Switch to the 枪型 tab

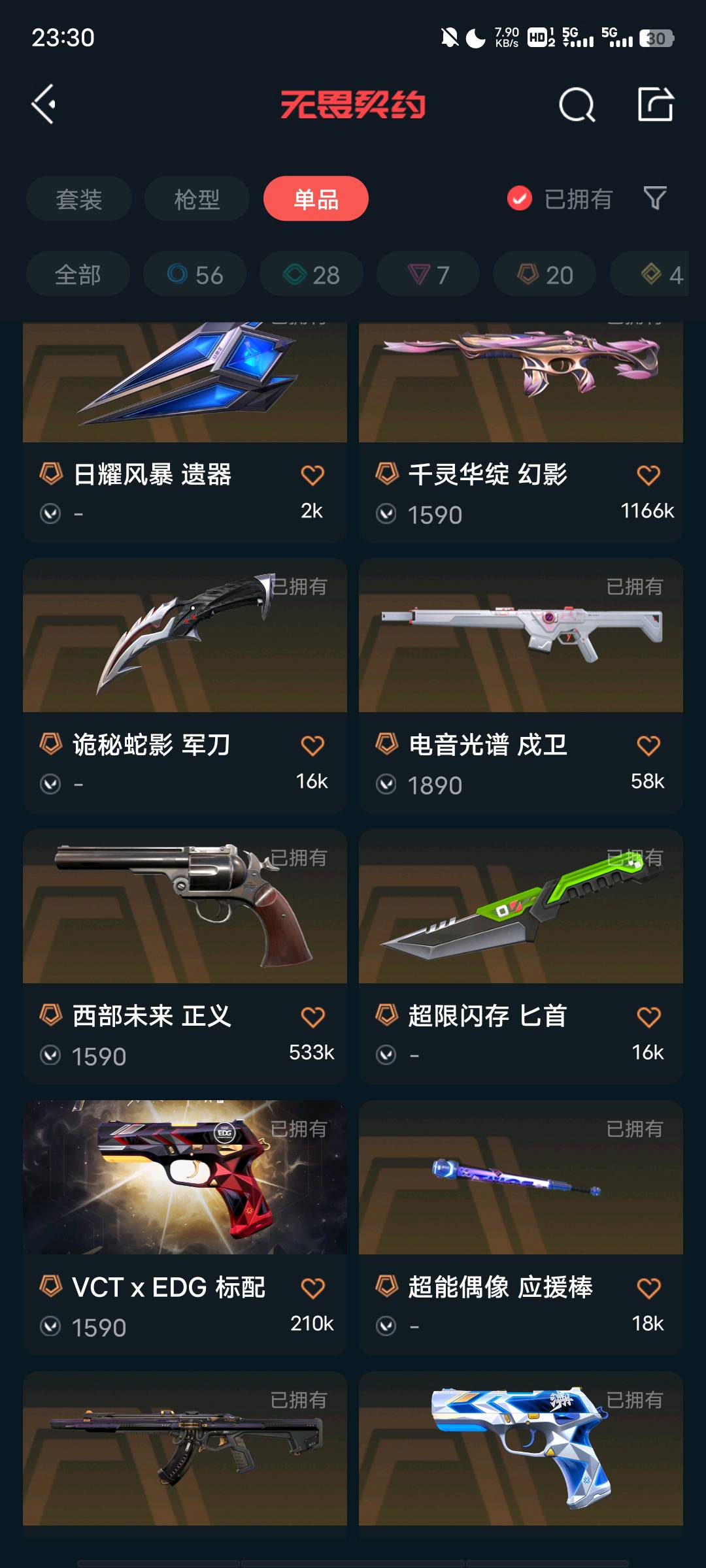tap(197, 199)
